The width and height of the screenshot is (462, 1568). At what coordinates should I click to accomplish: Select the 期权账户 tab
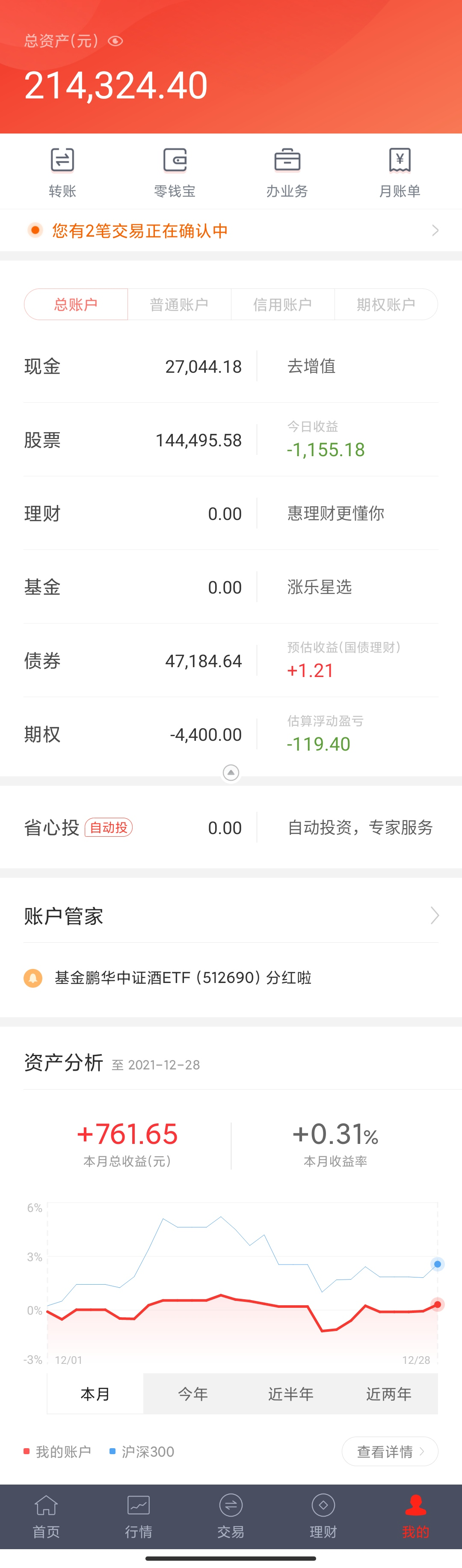tap(386, 304)
